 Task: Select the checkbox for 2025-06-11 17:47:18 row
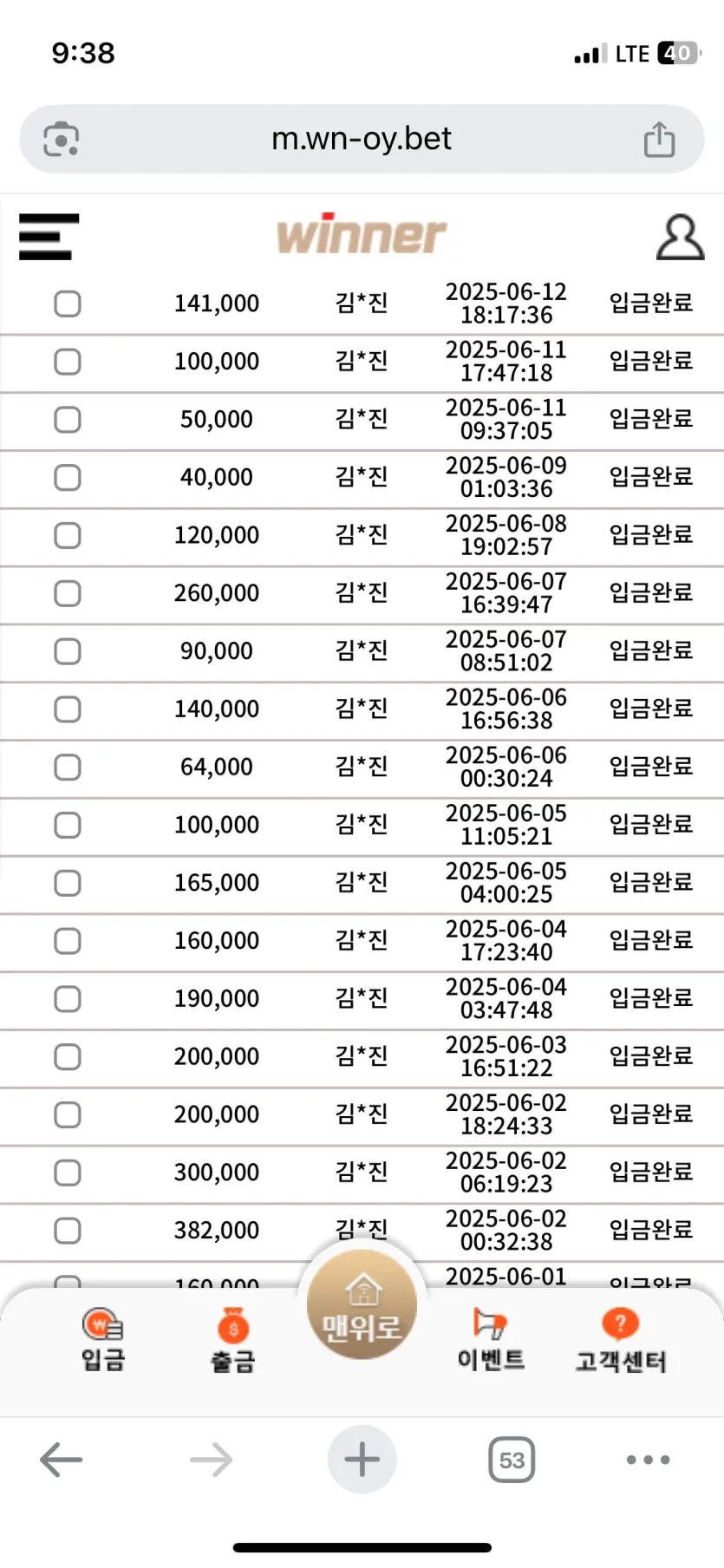pos(68,362)
